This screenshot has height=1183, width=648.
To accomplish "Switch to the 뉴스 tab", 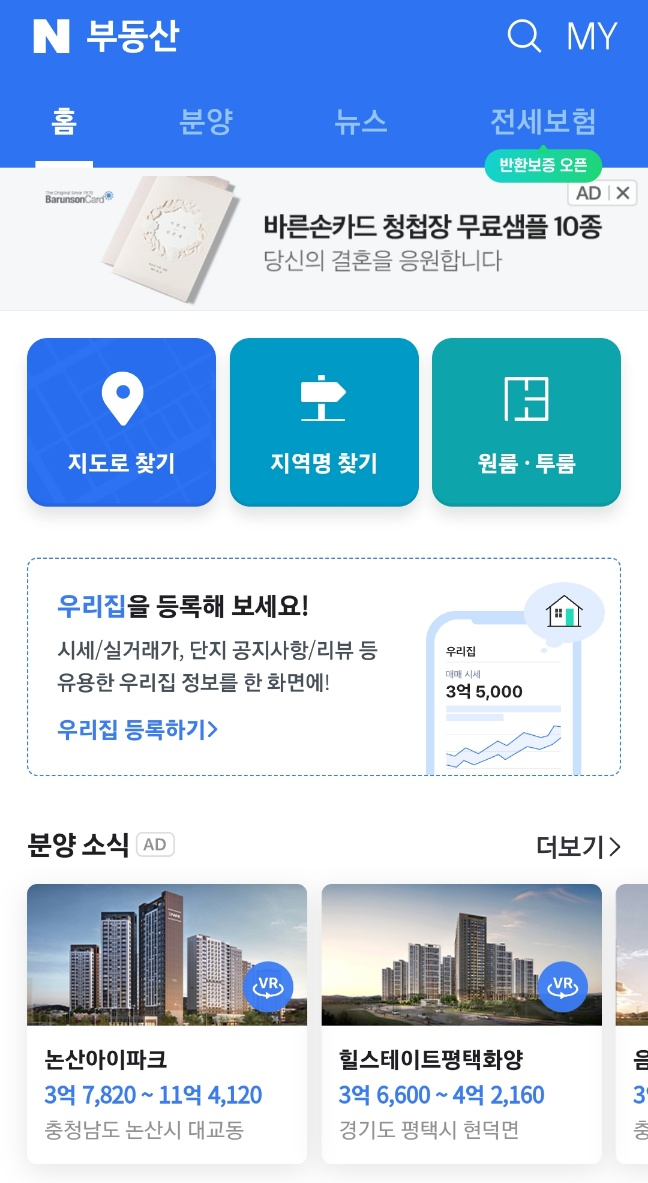I will pyautogui.click(x=360, y=122).
